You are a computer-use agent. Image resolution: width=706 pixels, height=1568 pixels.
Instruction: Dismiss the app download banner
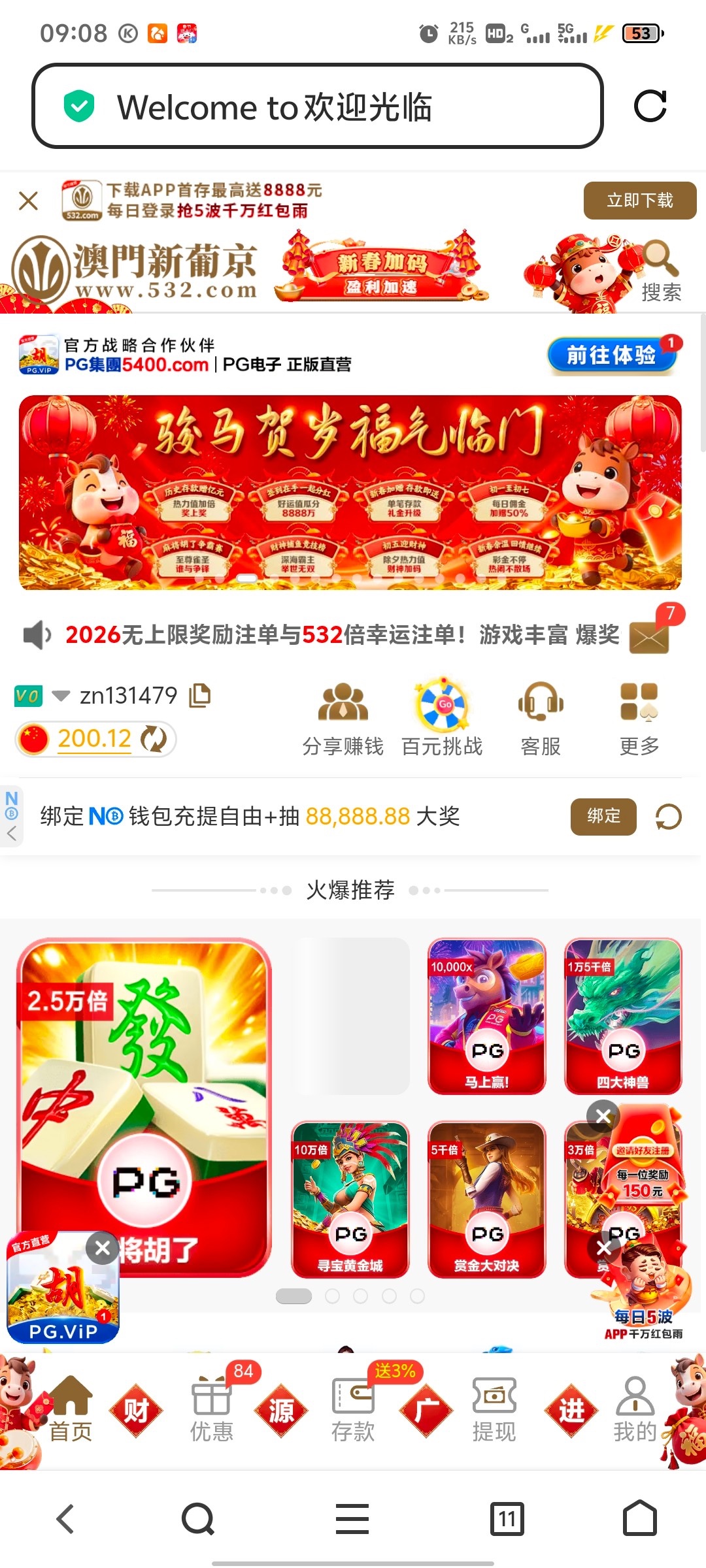point(29,201)
